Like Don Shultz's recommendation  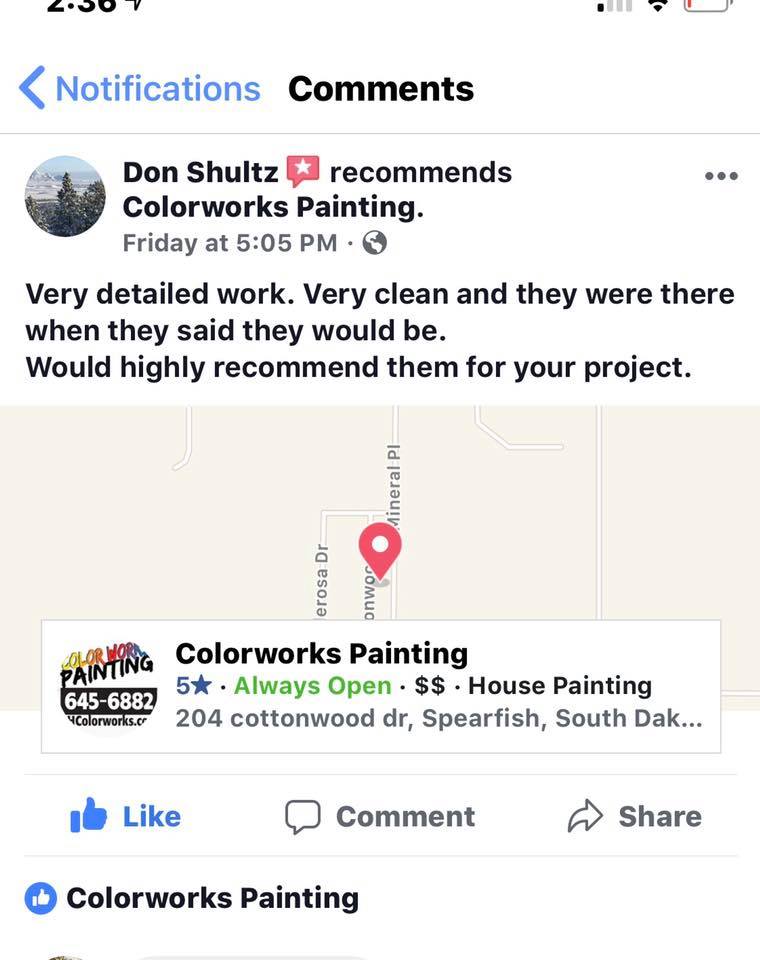[126, 816]
